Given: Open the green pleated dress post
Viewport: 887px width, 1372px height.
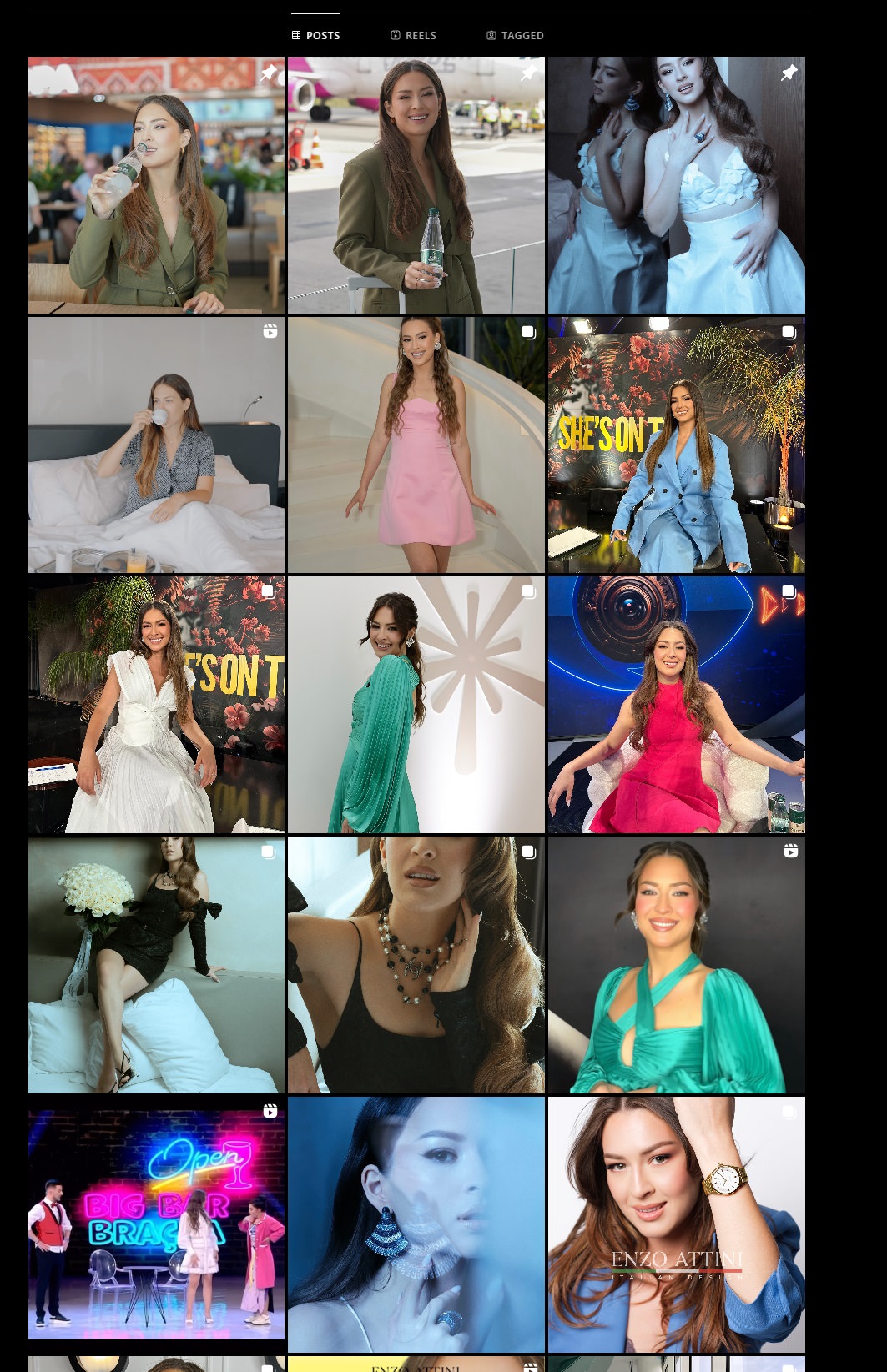Looking at the screenshot, I should pyautogui.click(x=416, y=705).
